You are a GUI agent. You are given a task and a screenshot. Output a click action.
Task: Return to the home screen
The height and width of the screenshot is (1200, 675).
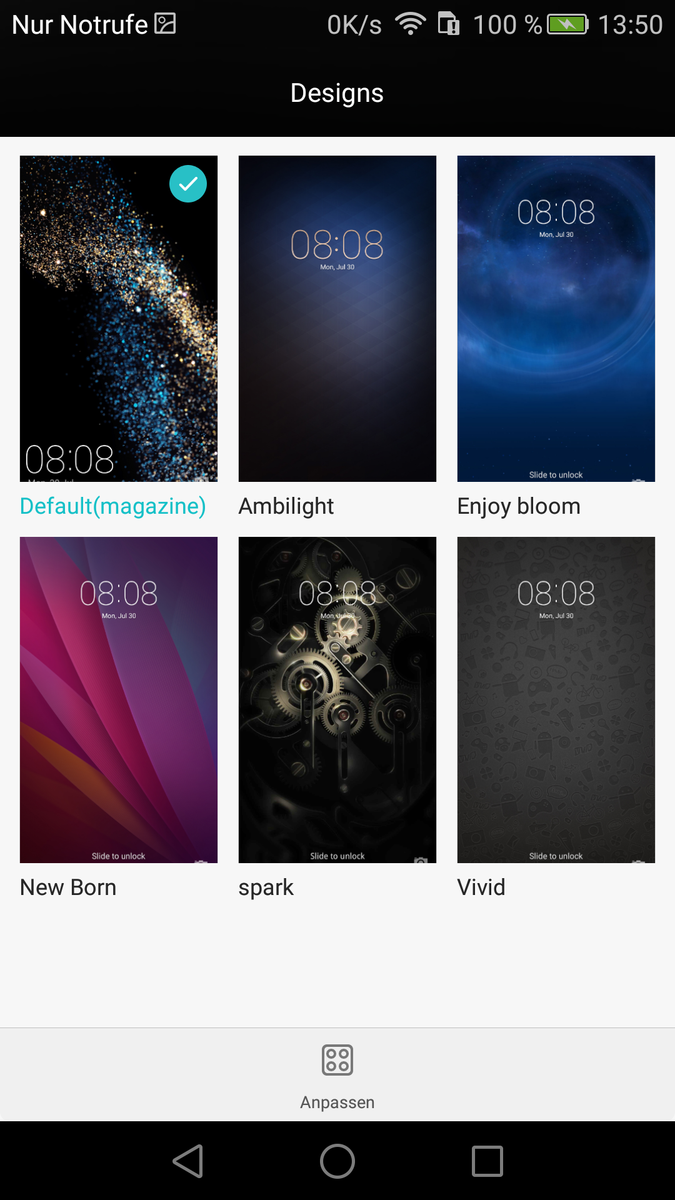point(337,1161)
